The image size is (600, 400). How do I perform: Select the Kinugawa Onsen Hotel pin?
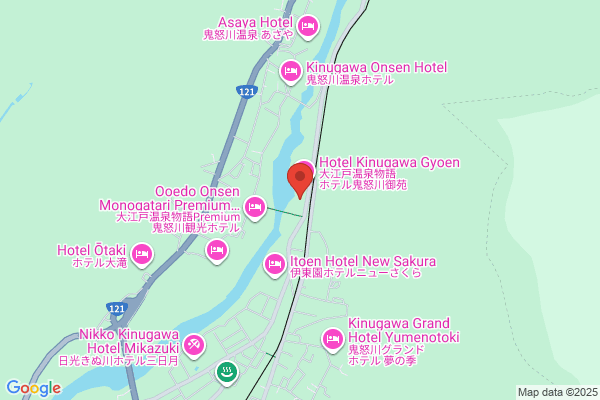tap(291, 72)
